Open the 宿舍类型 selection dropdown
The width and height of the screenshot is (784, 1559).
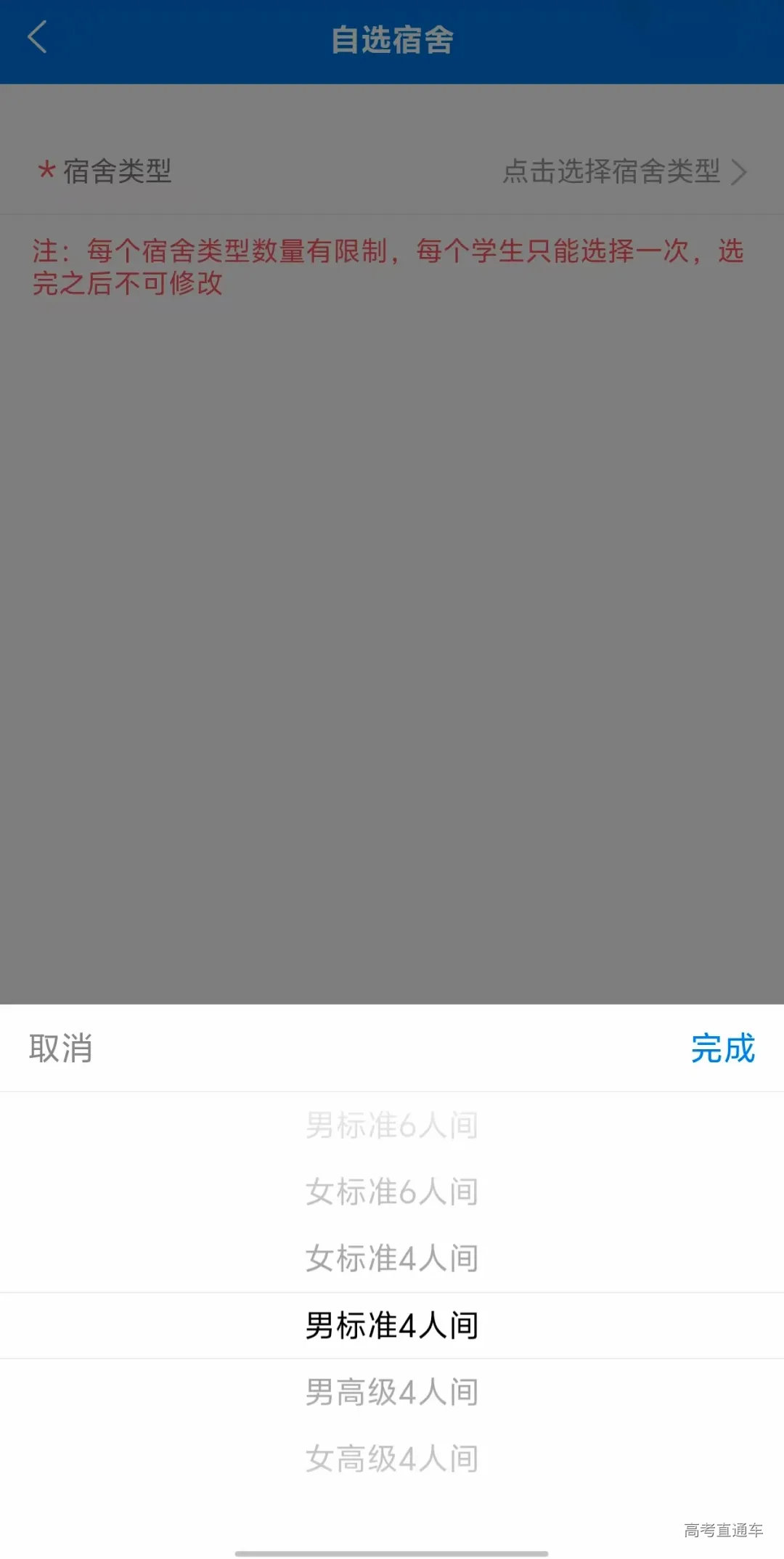[613, 173]
